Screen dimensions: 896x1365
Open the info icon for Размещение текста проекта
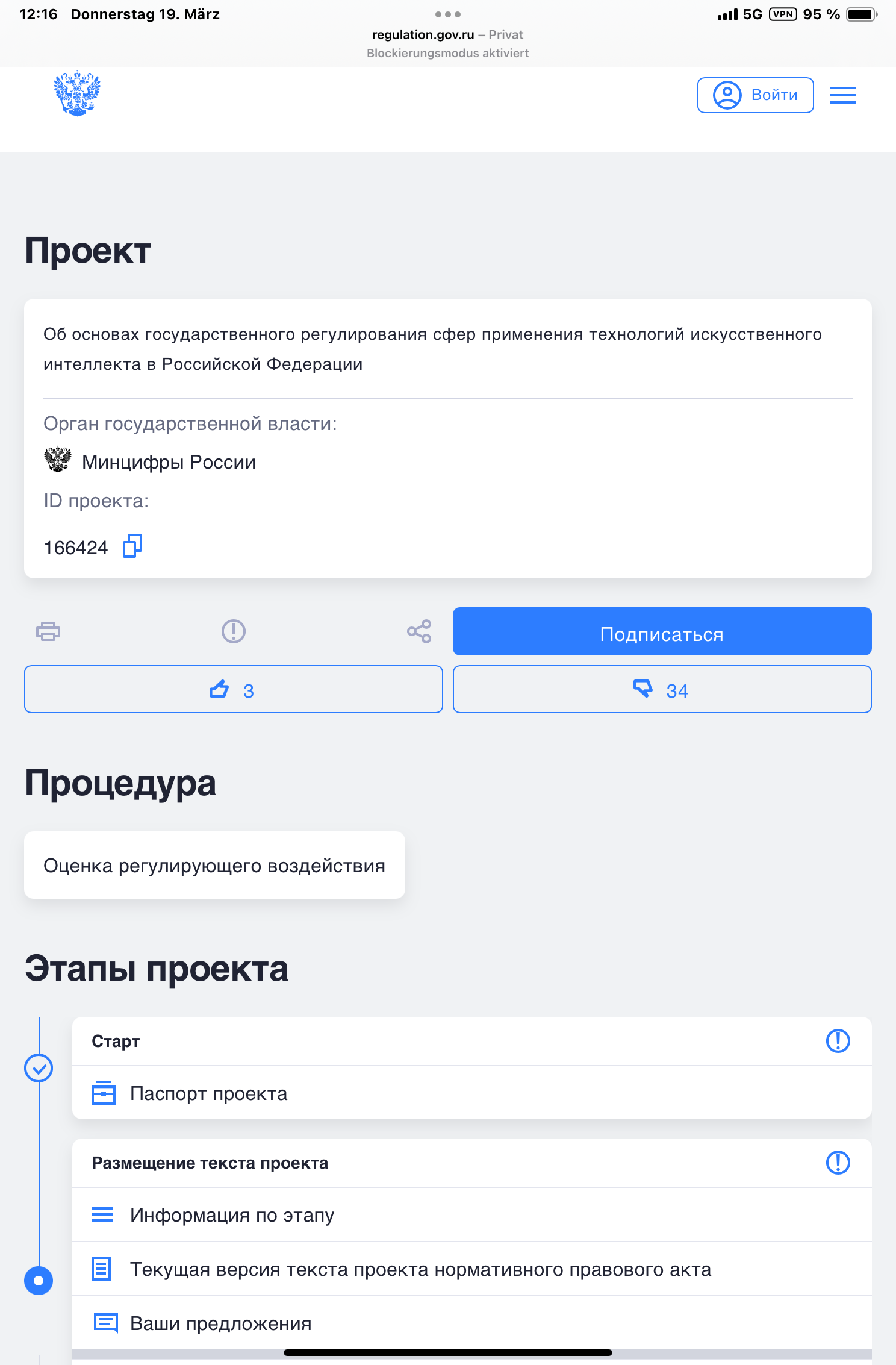pos(838,1163)
